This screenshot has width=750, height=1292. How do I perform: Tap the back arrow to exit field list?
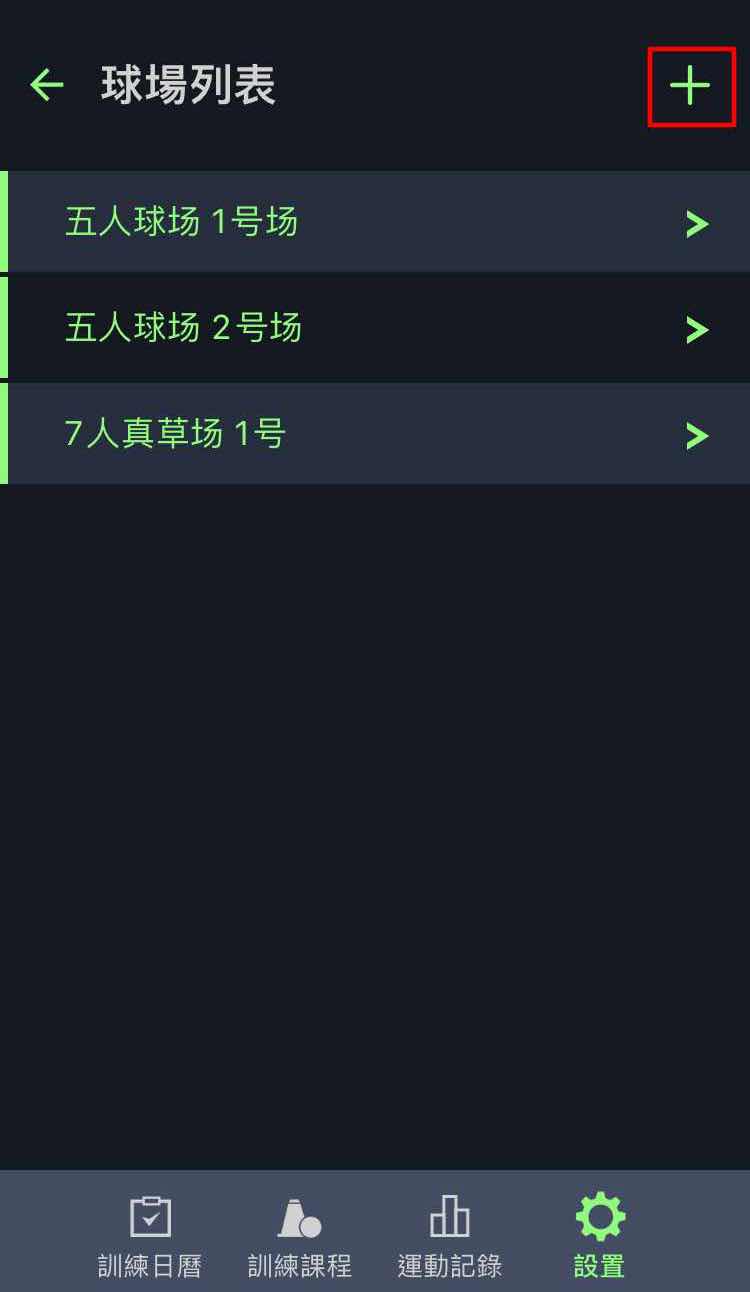(x=45, y=85)
